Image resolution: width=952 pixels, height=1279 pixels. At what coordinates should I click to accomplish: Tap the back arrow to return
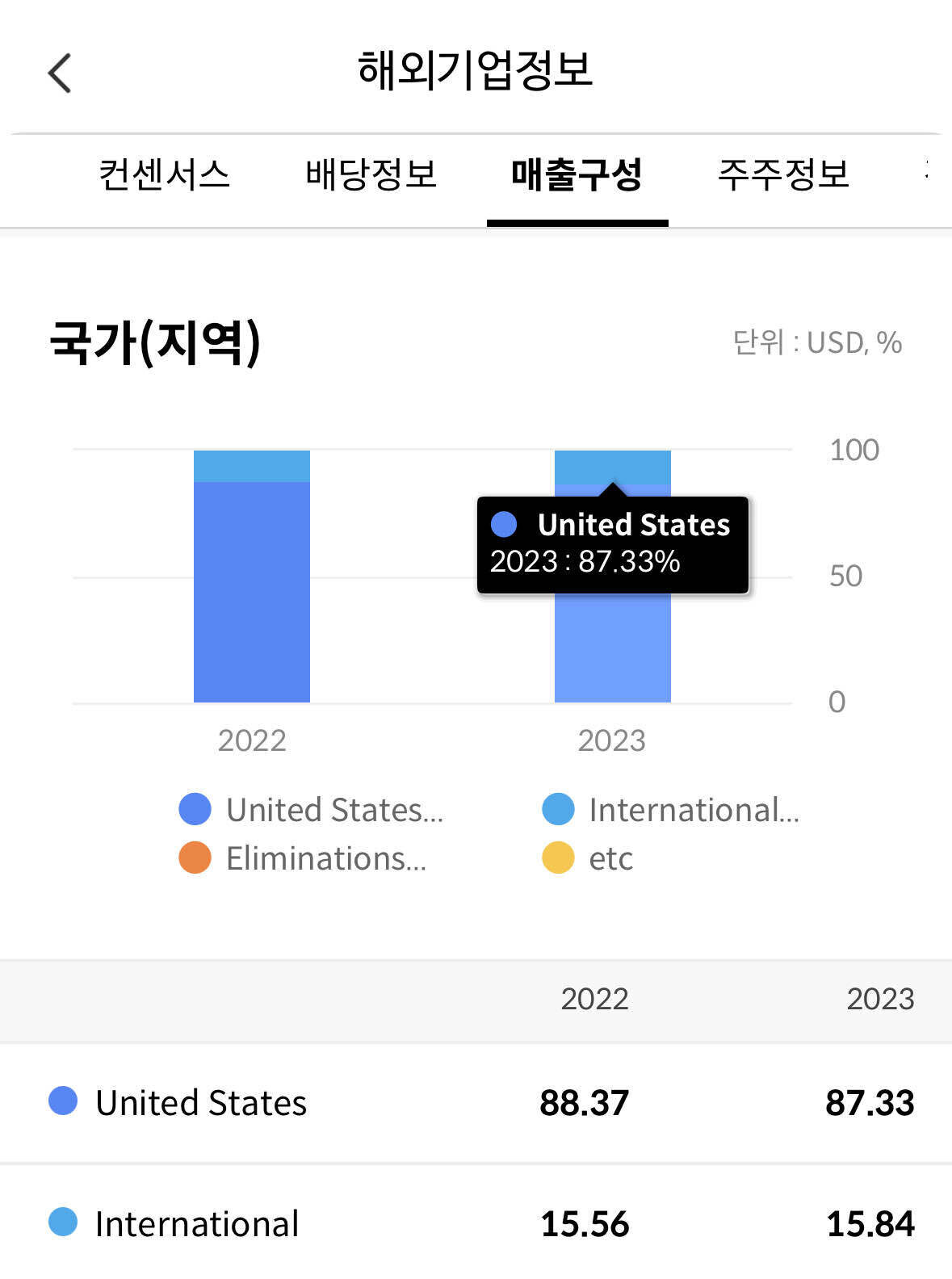57,71
